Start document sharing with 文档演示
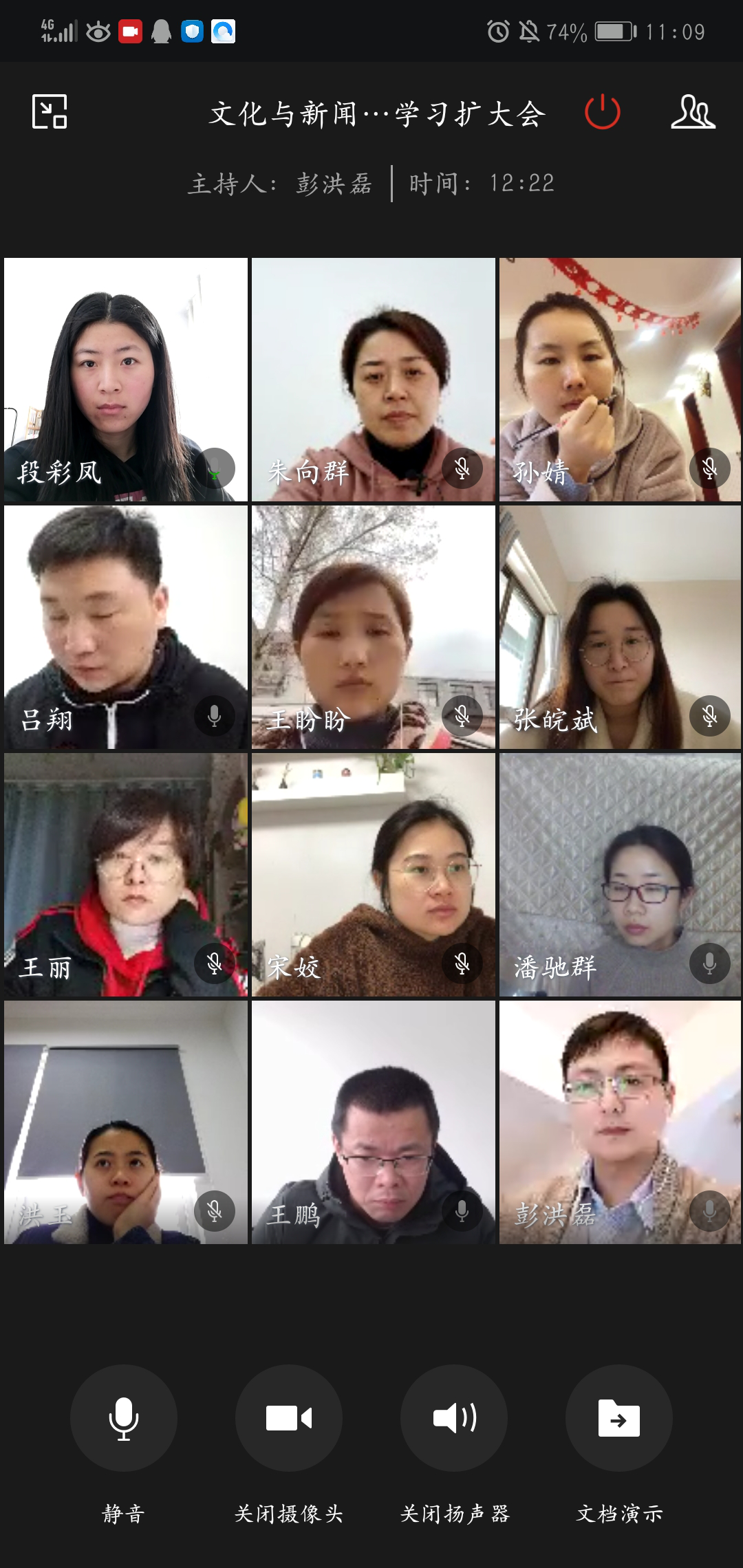The height and width of the screenshot is (1568, 743). 619,1418
